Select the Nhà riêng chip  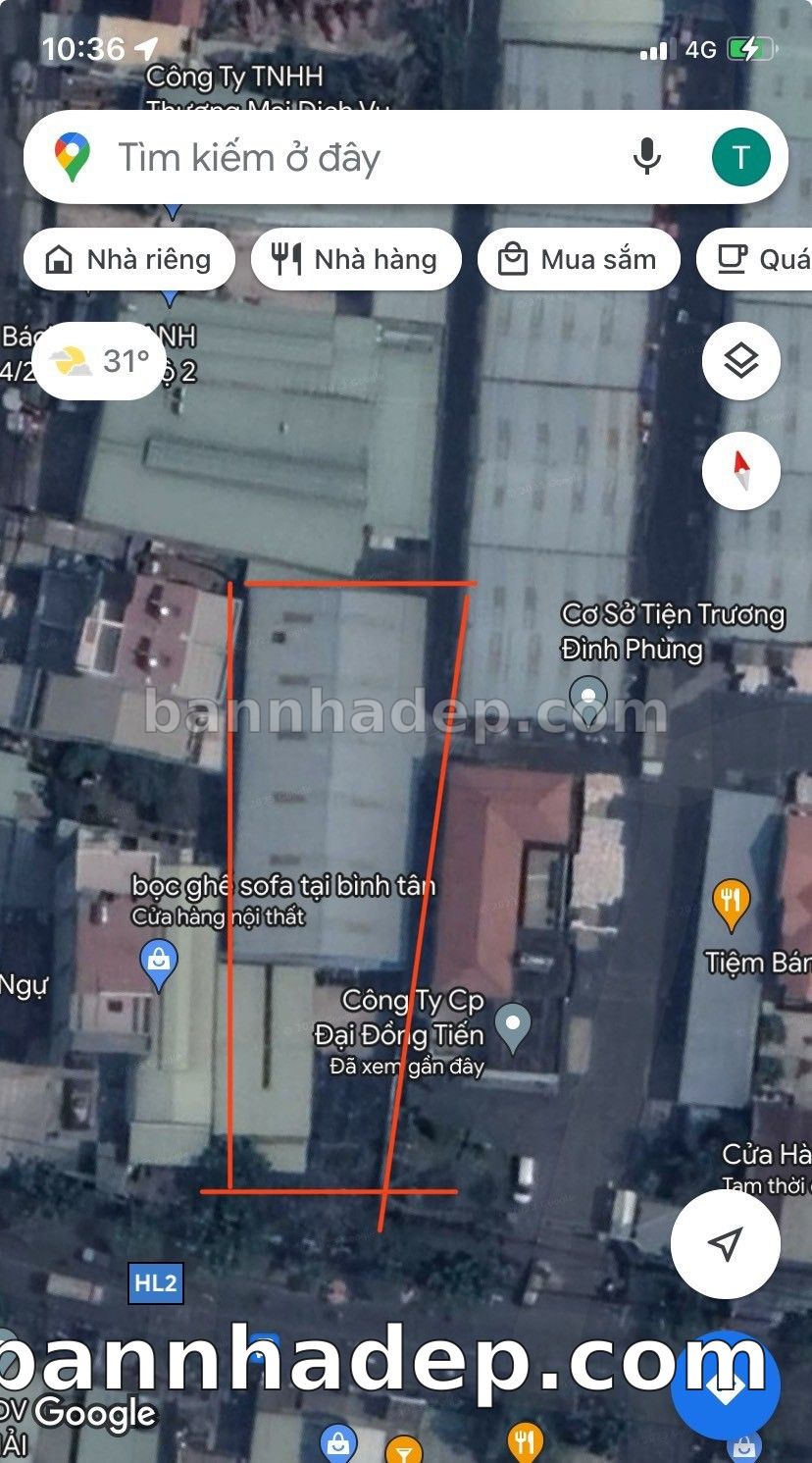pyautogui.click(x=129, y=260)
